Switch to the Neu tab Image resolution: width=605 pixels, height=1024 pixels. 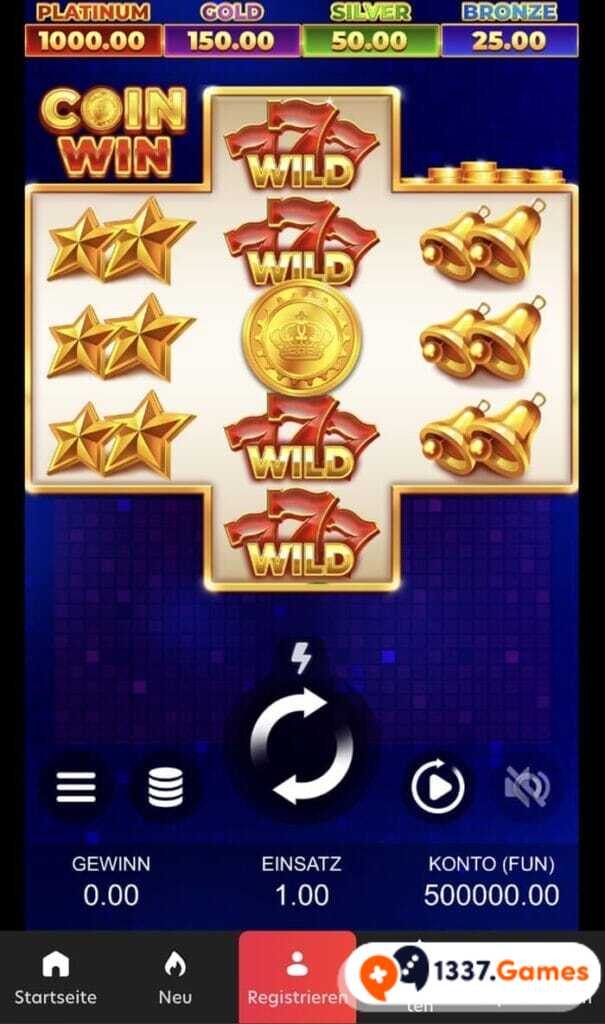click(175, 978)
